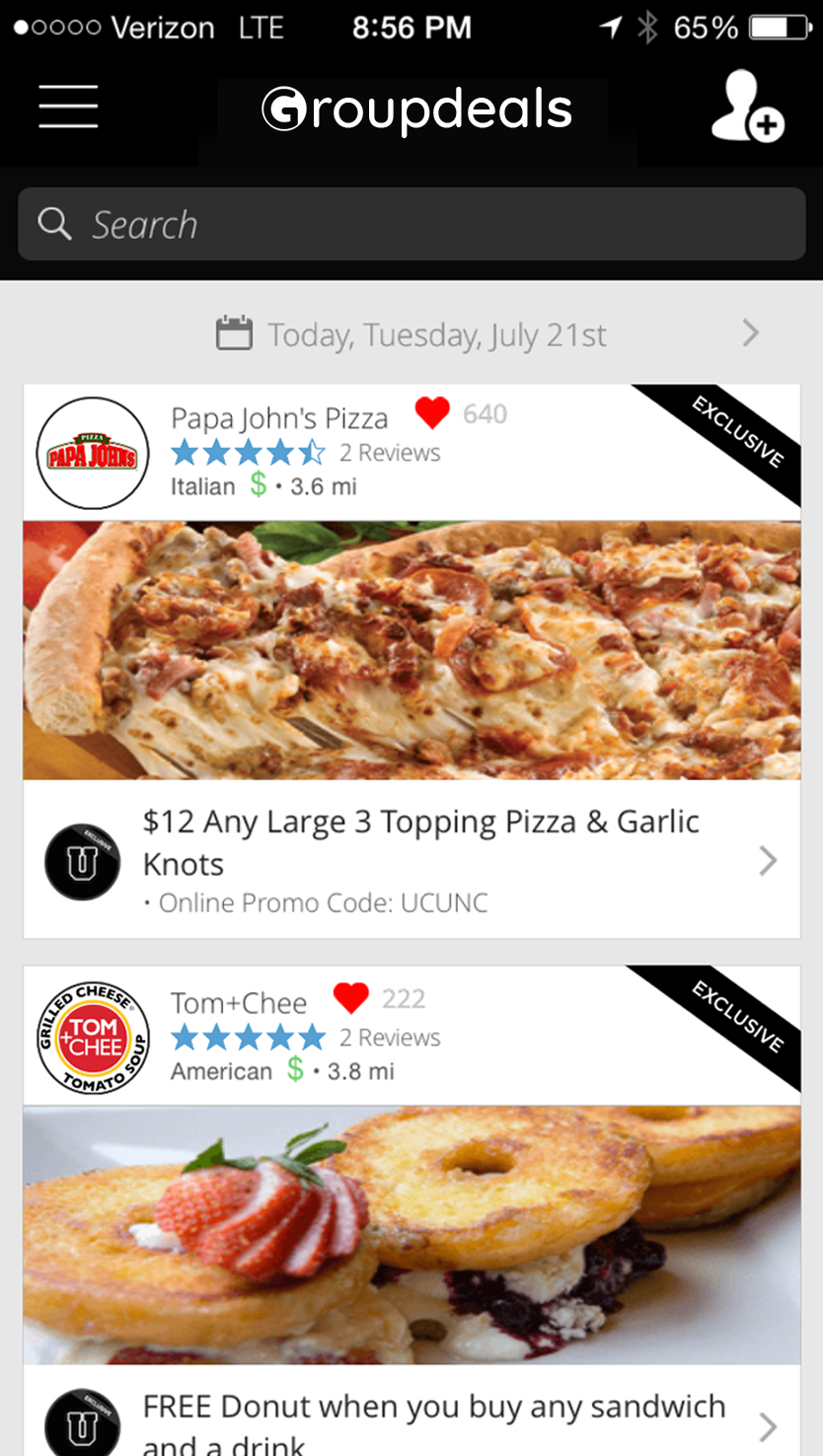Favorite Tom+Chee with the heart

coord(350,998)
